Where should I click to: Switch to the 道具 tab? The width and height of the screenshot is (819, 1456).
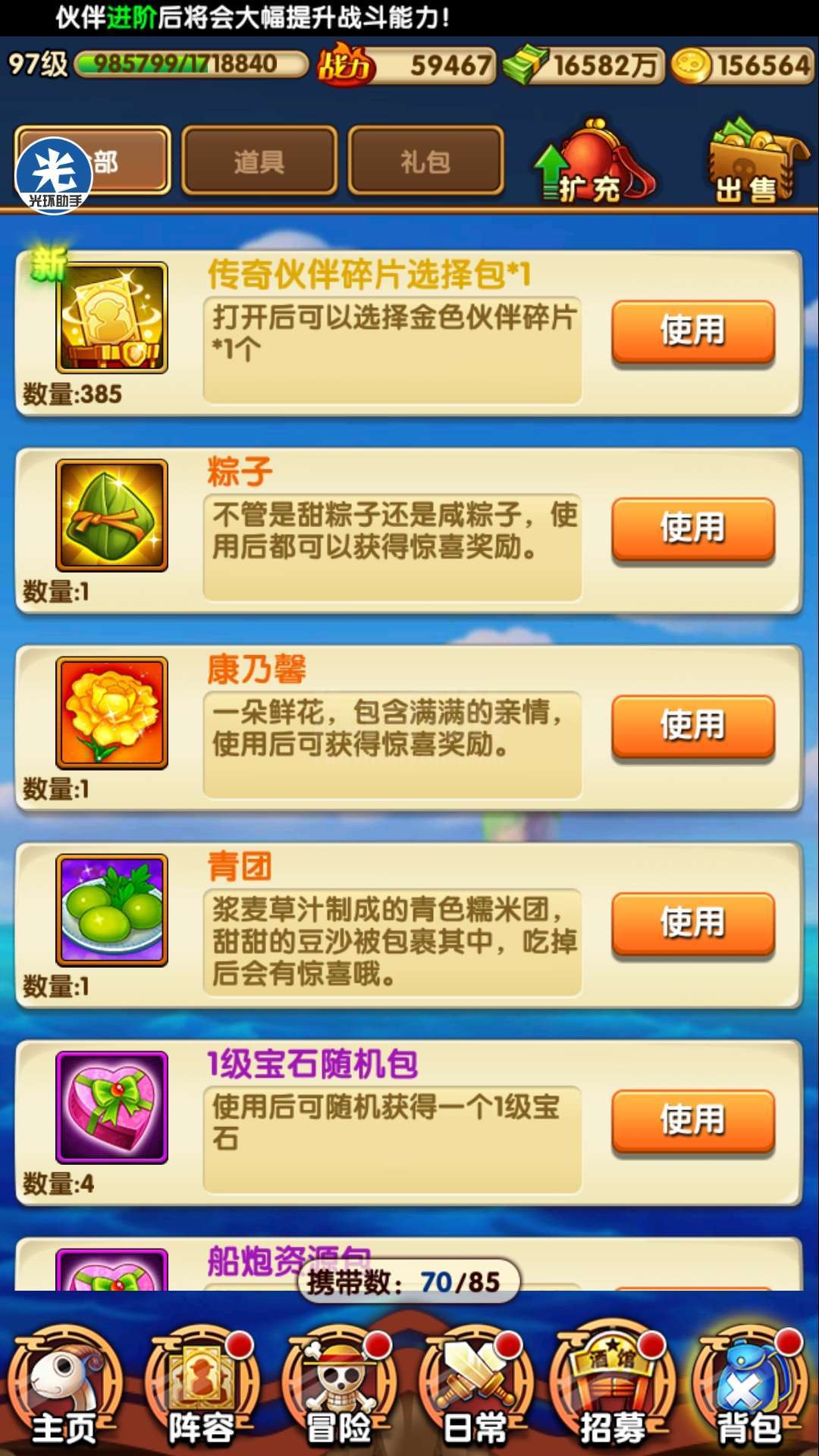[259, 161]
